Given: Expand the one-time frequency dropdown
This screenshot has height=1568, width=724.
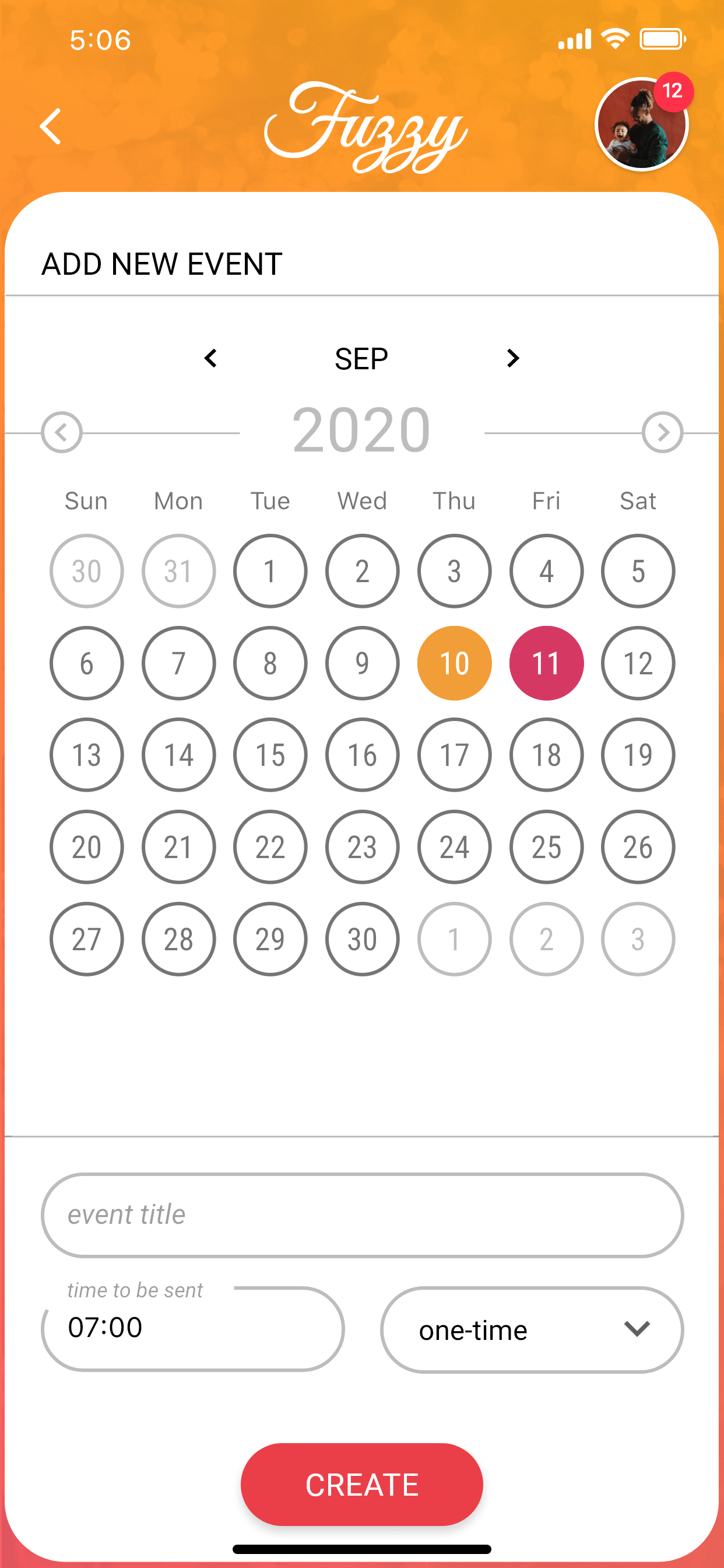Looking at the screenshot, I should (531, 1329).
